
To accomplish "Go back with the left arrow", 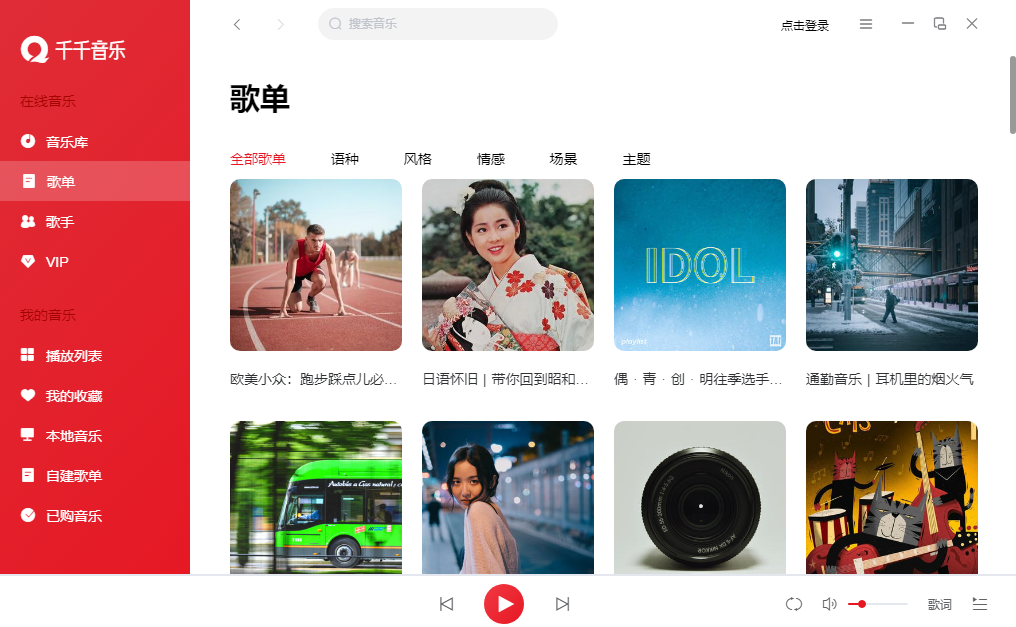I will 237,24.
